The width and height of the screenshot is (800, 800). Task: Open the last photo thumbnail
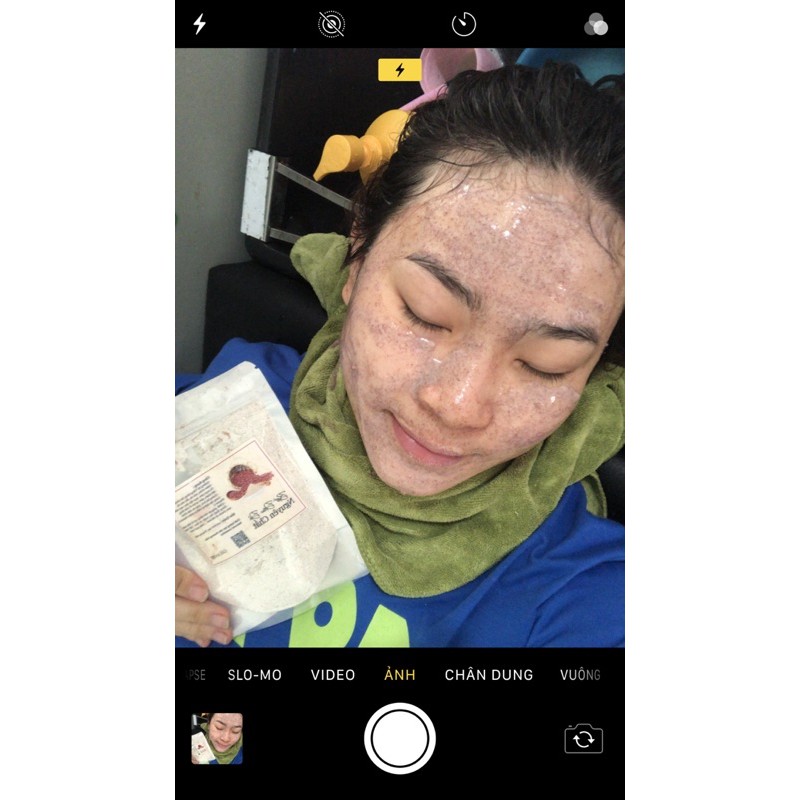pos(217,738)
